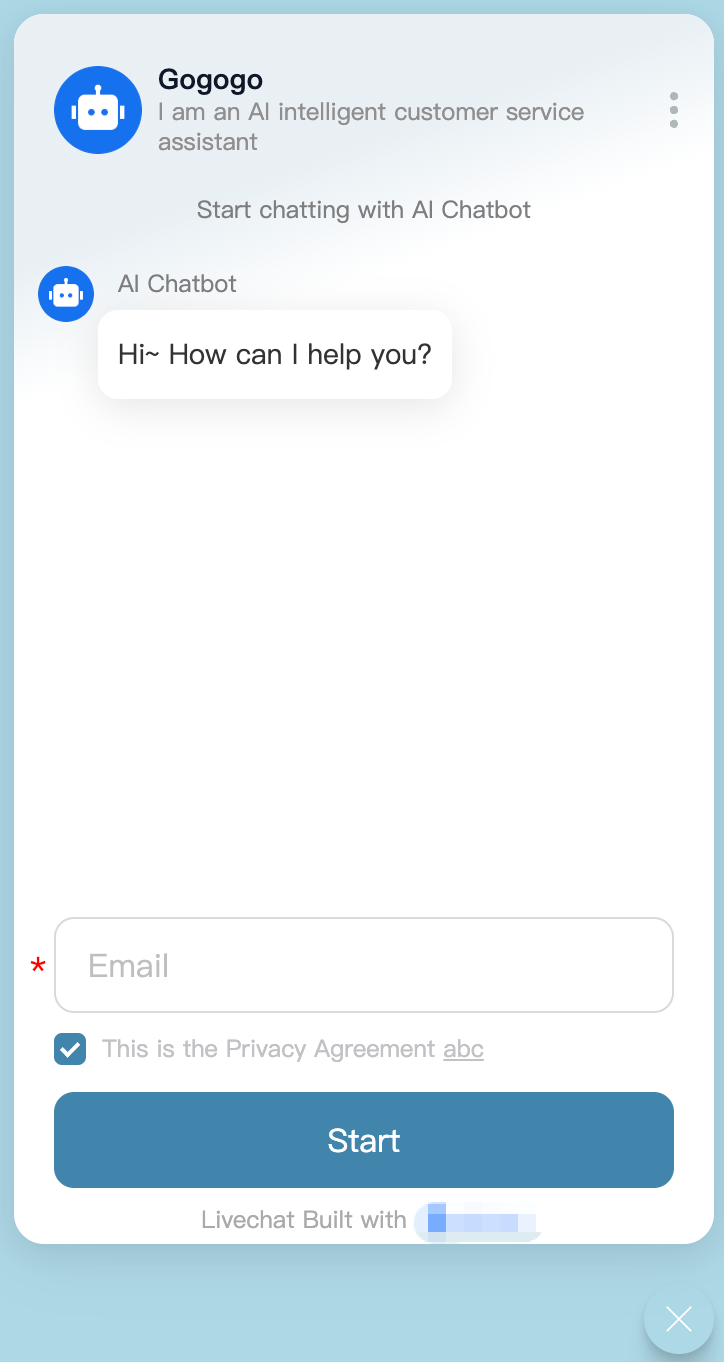
Task: Uncheck the Privacy Agreement checkbox
Action: coord(70,1049)
